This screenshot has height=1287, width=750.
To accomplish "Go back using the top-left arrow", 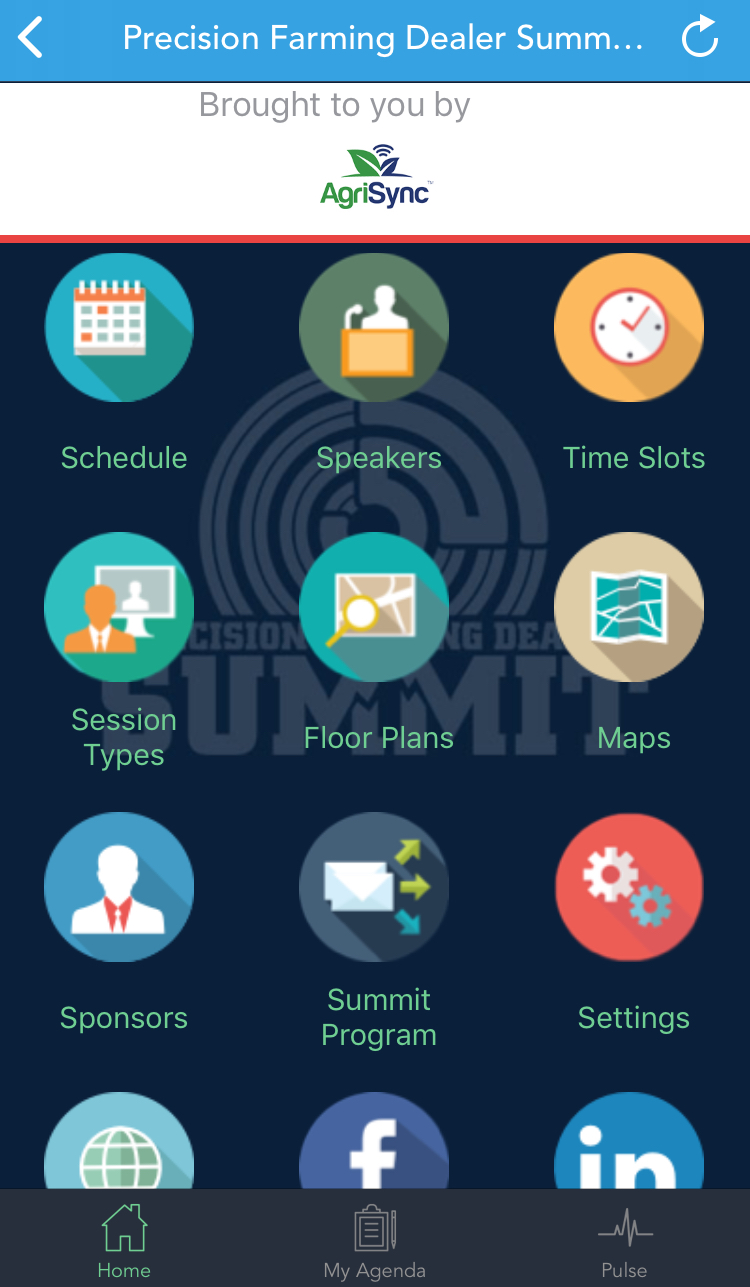I will [31, 39].
